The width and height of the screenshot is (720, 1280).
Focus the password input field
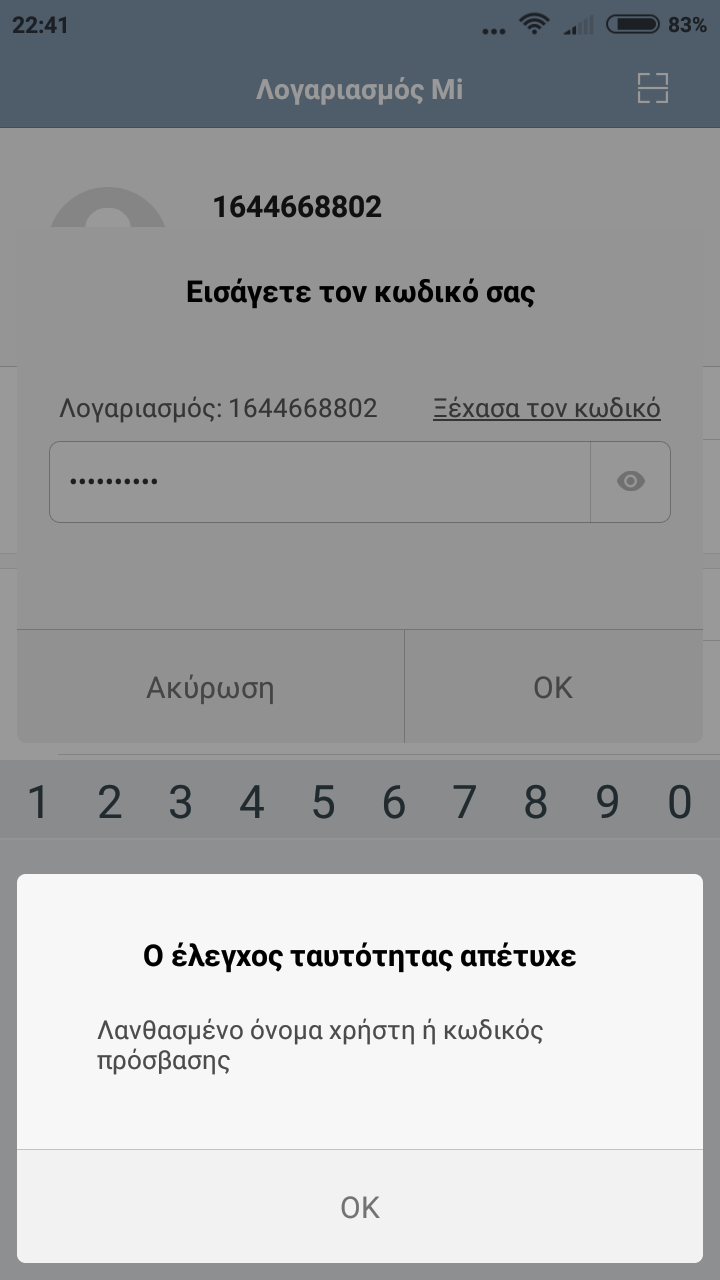320,482
